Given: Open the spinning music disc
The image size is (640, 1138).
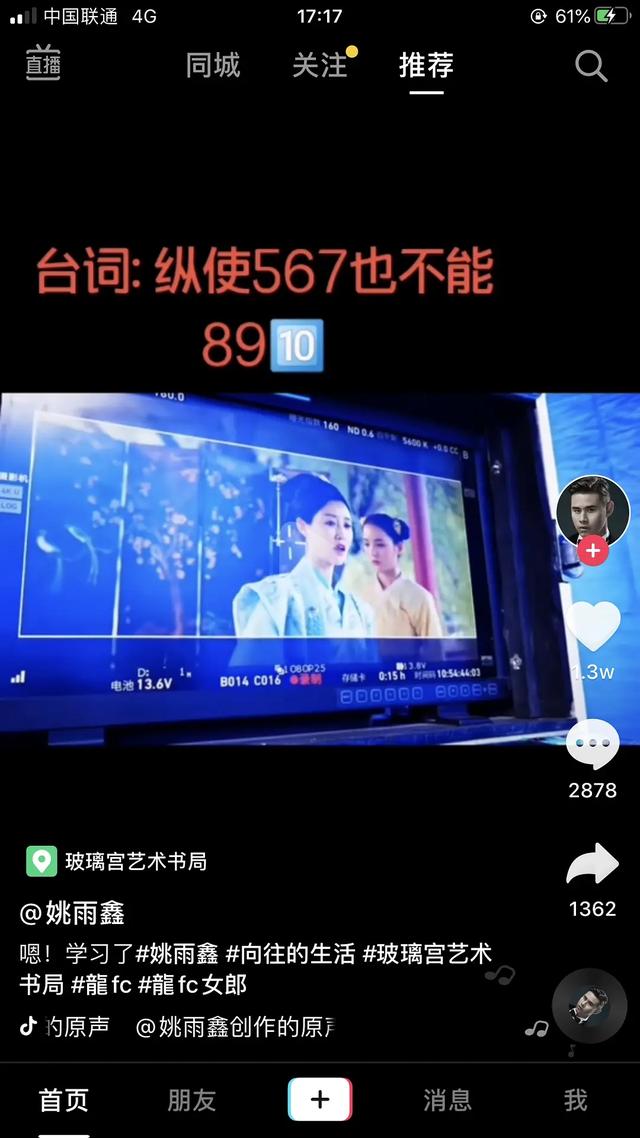Looking at the screenshot, I should (590, 1006).
